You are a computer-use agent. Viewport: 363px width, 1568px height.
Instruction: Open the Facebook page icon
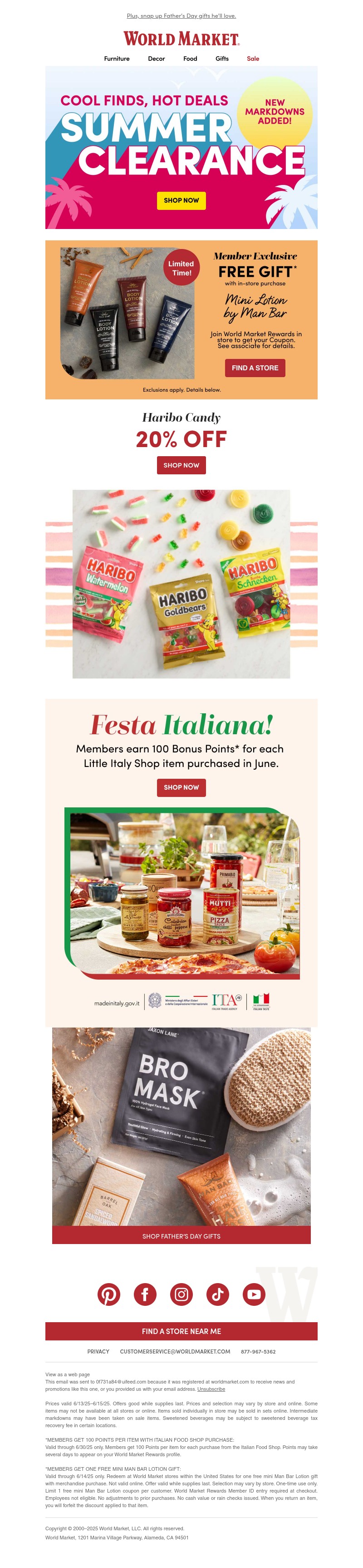[x=145, y=1294]
